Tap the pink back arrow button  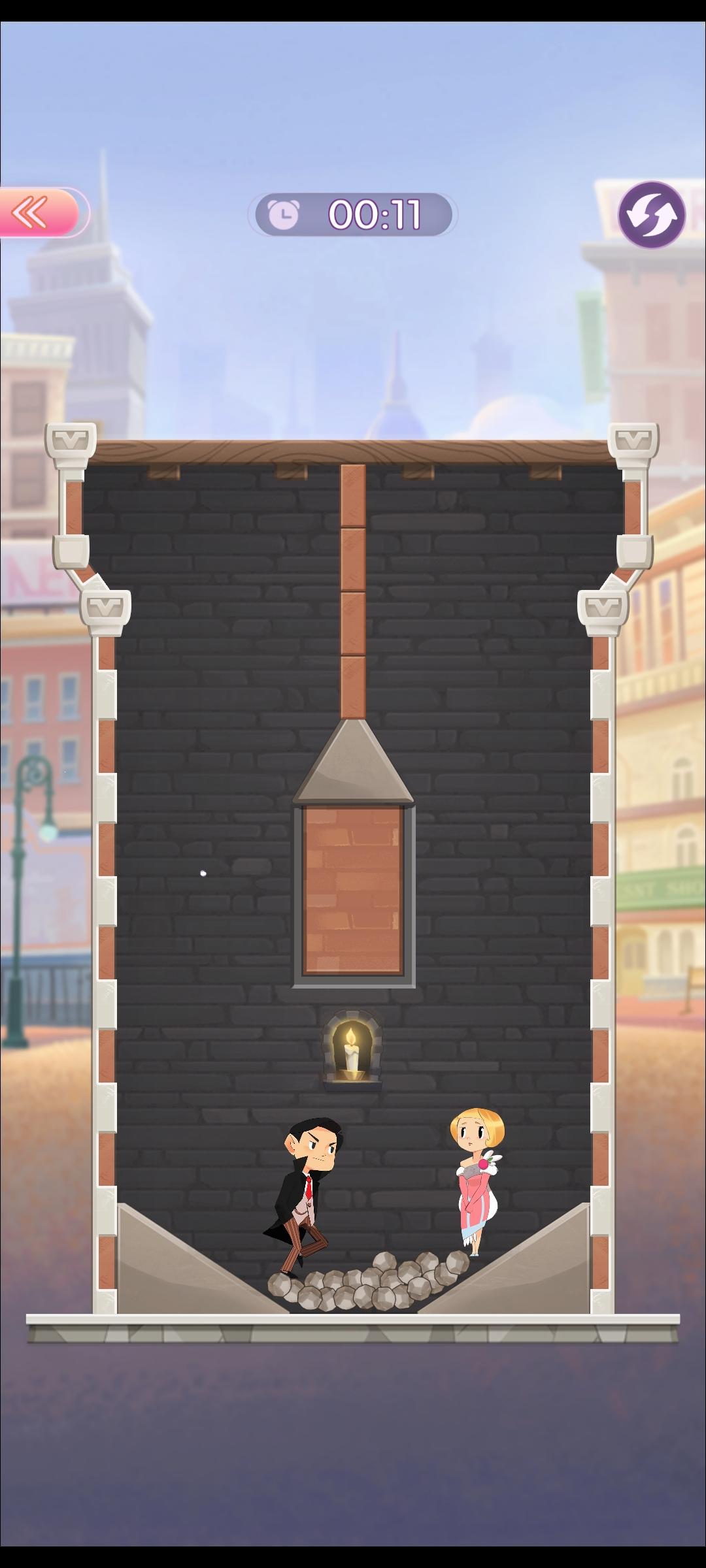pos(38,213)
